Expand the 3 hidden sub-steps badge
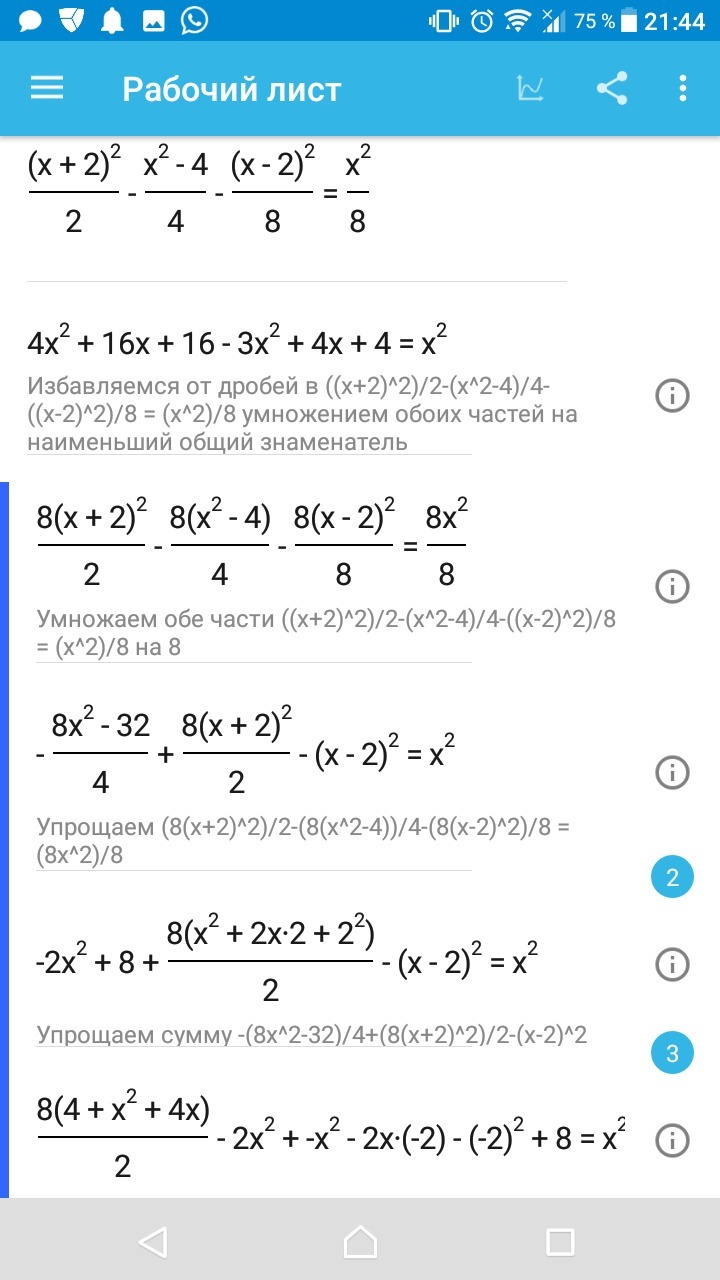Screen dimensions: 720x1280 (x=672, y=1052)
